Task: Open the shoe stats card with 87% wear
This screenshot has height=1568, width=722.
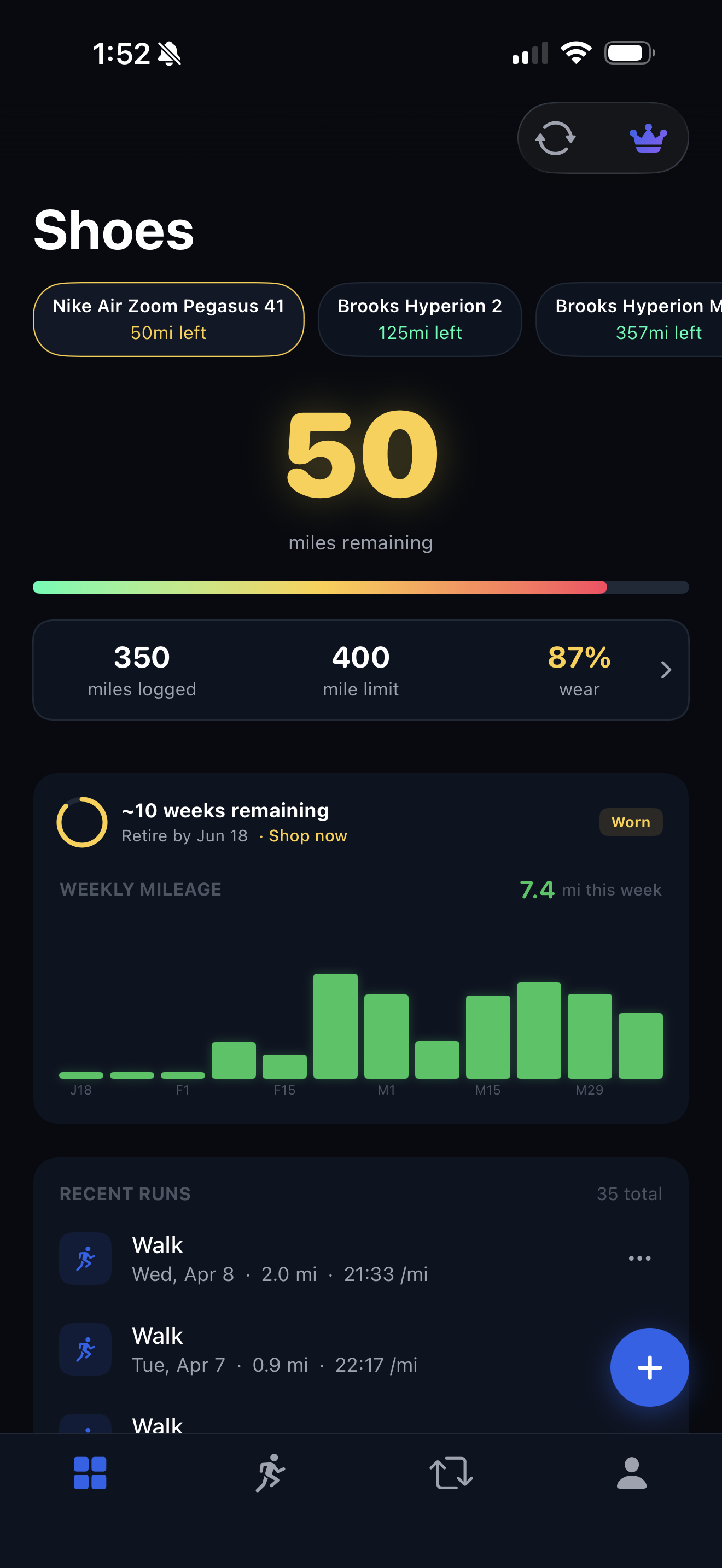Action: [x=360, y=670]
